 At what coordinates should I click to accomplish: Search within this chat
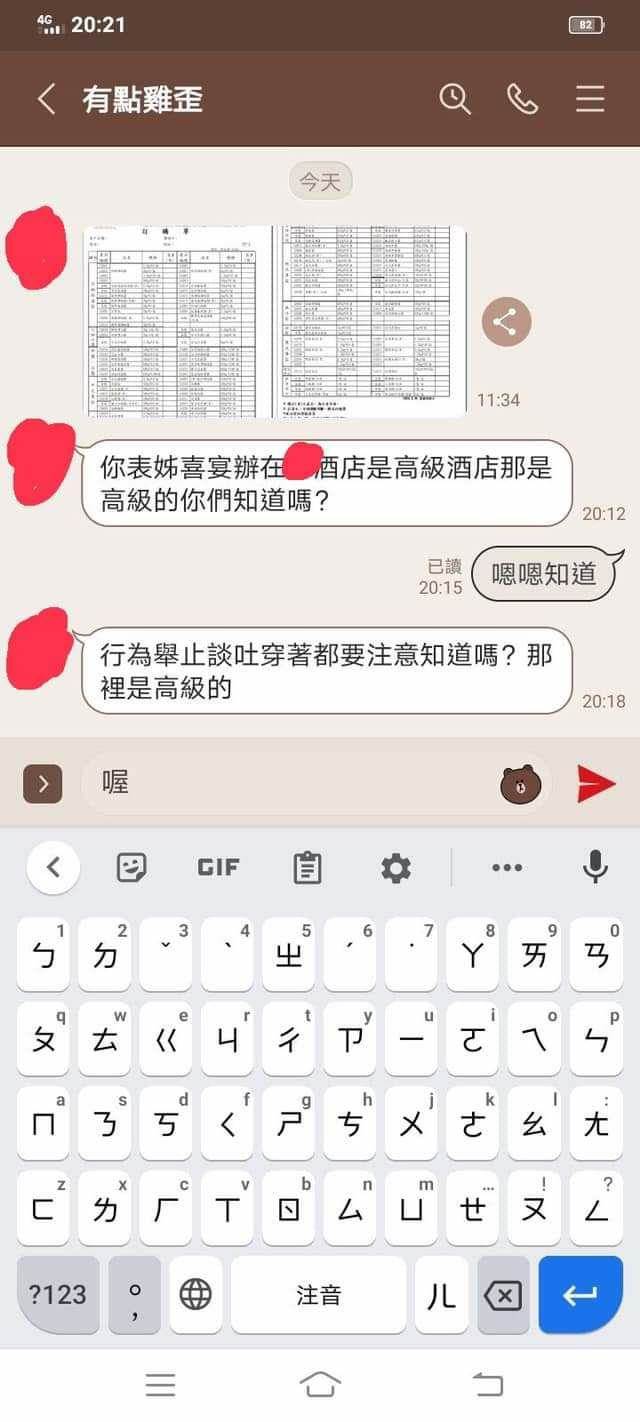[455, 99]
